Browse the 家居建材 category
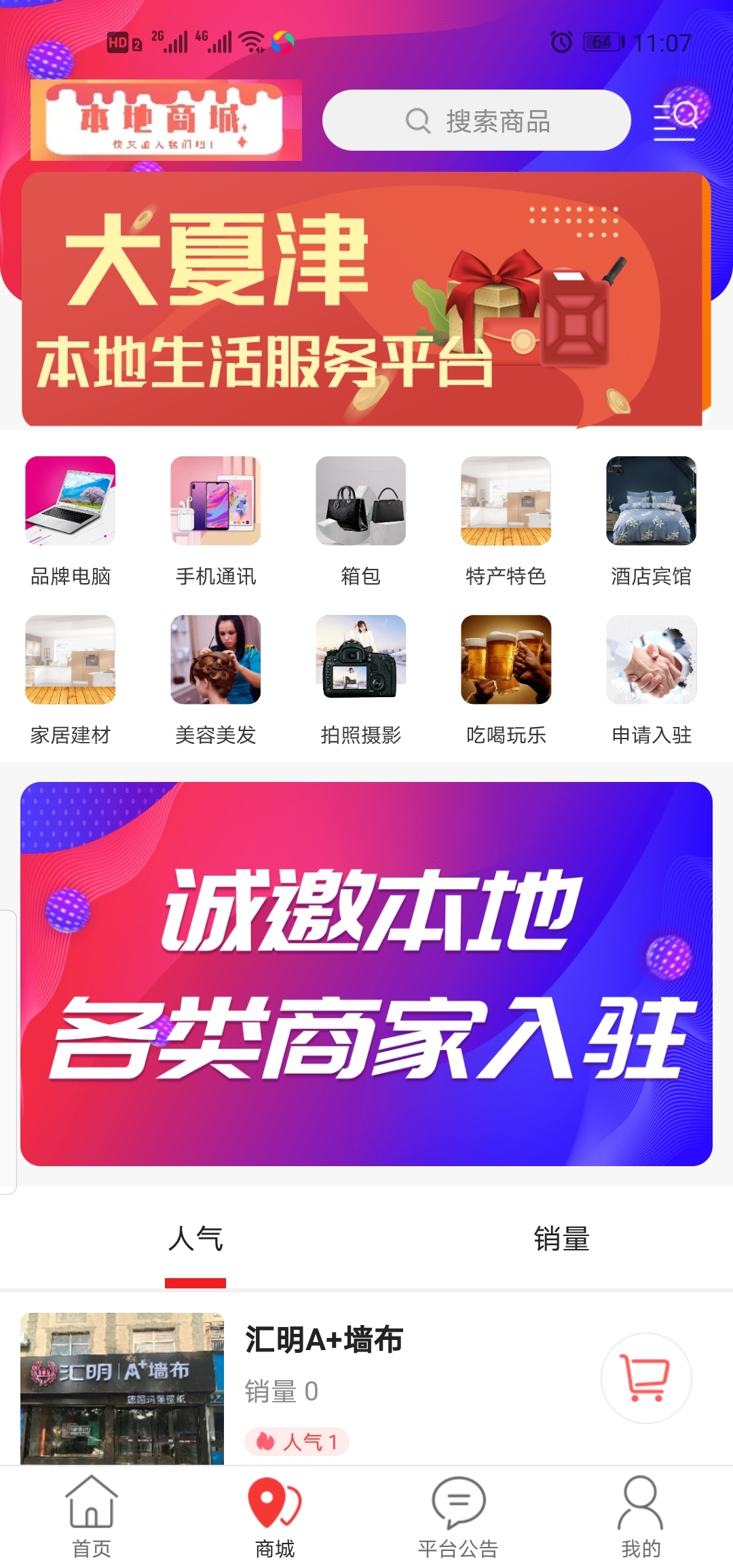The height and width of the screenshot is (1568, 733). tap(71, 678)
